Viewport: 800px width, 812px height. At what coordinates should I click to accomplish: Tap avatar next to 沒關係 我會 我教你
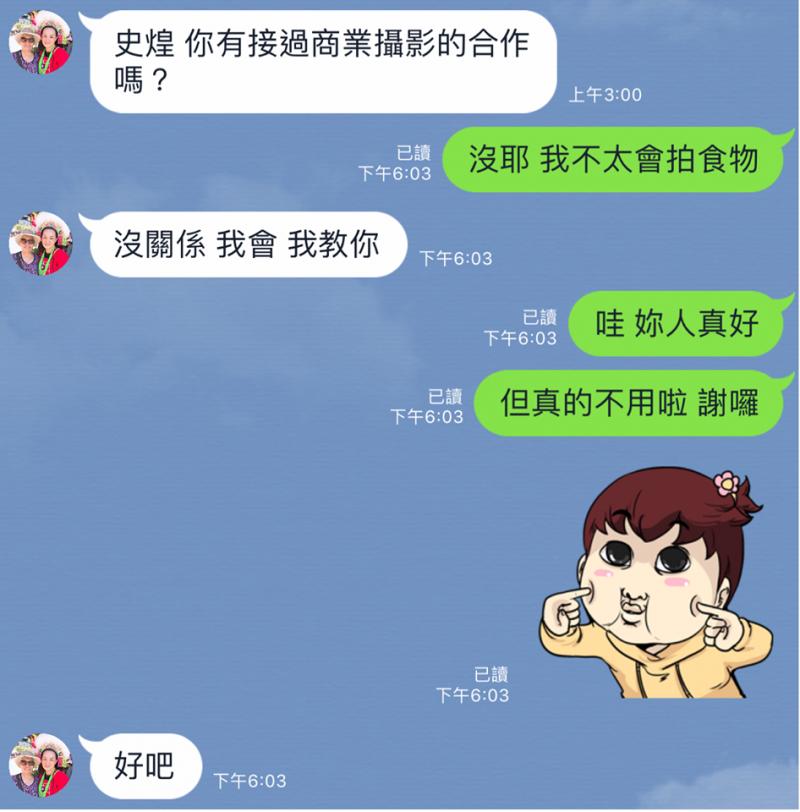(40, 243)
